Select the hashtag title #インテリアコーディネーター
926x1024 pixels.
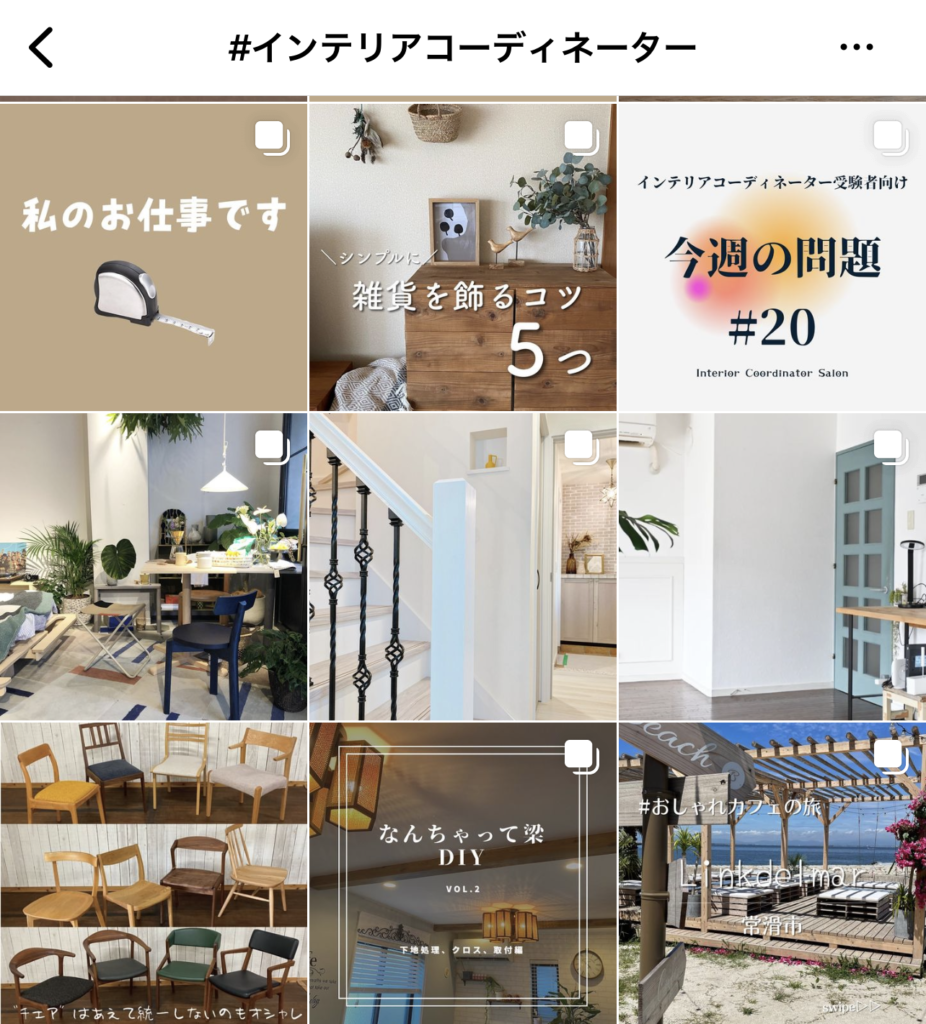pyautogui.click(x=463, y=45)
